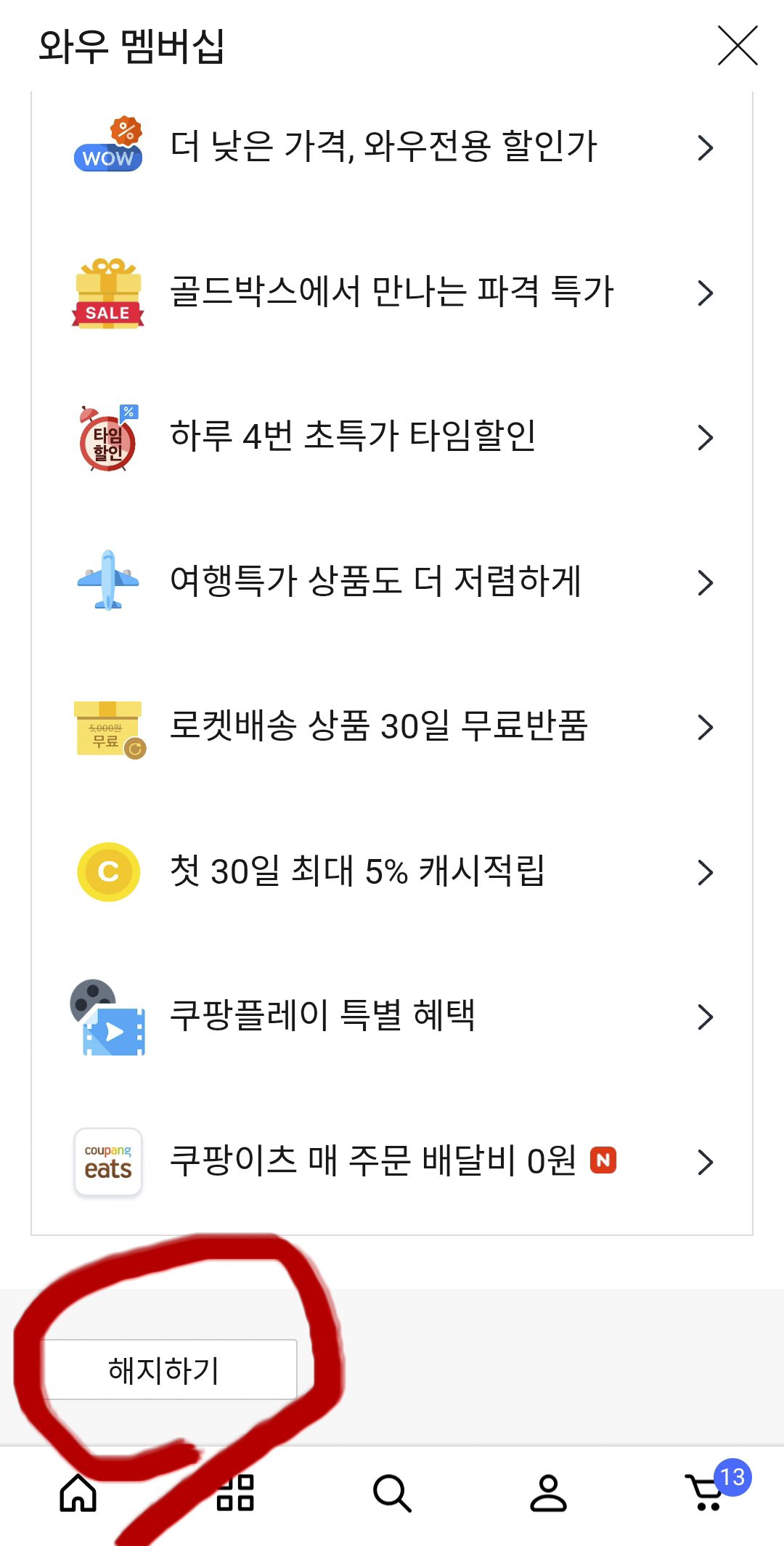Open 골드박스에서 만나는 파격 특가
This screenshot has height=1546, width=784.
point(392,293)
